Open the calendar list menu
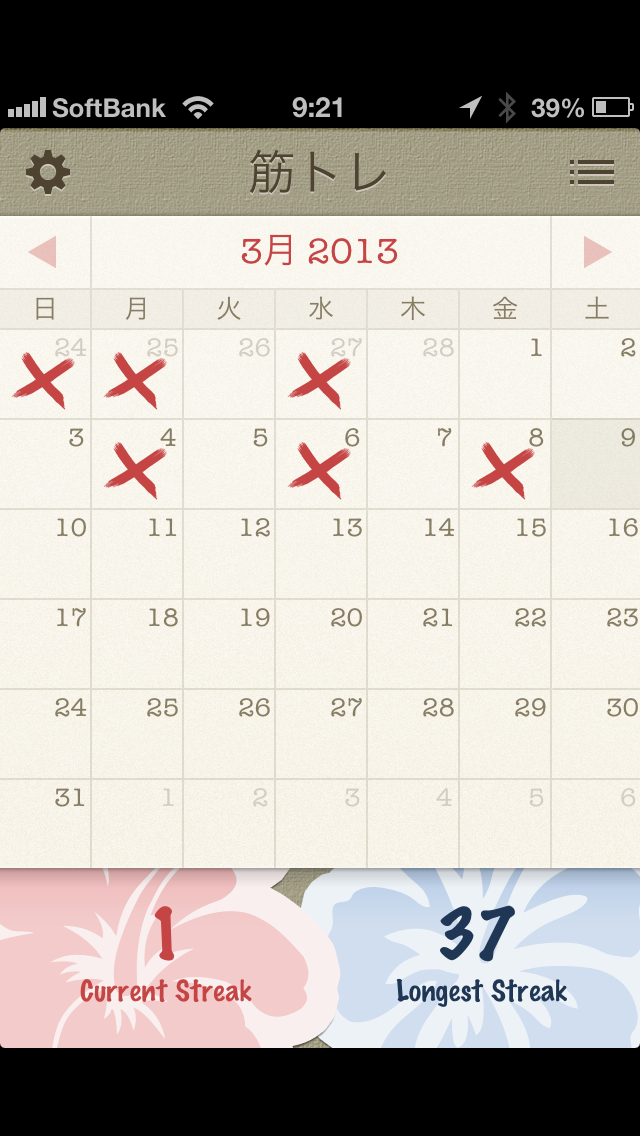The width and height of the screenshot is (640, 1136). point(591,173)
